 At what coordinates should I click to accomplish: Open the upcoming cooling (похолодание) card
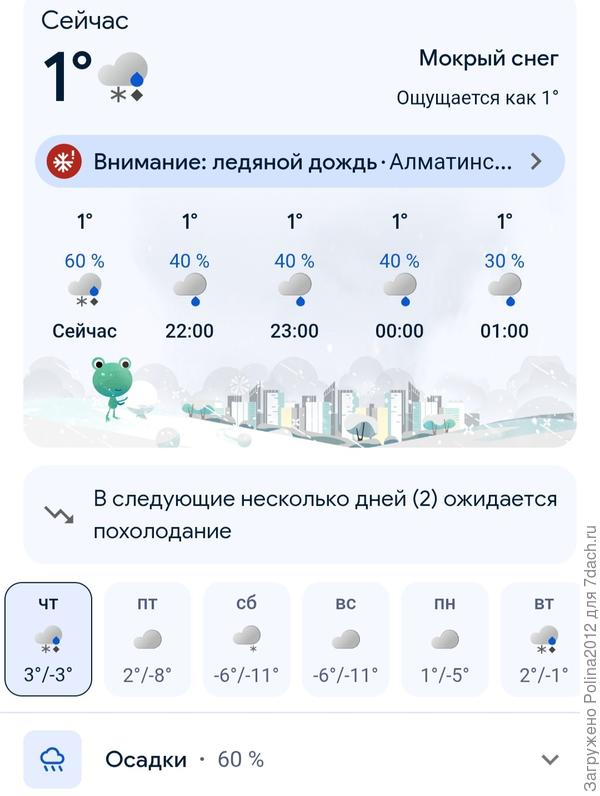[x=300, y=514]
